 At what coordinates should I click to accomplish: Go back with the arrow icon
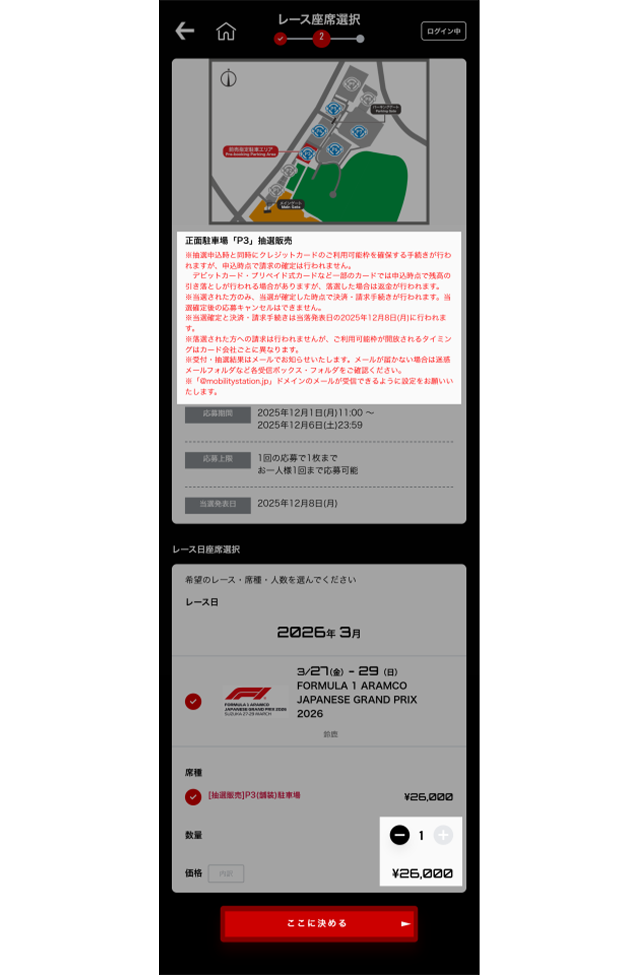pyautogui.click(x=185, y=31)
